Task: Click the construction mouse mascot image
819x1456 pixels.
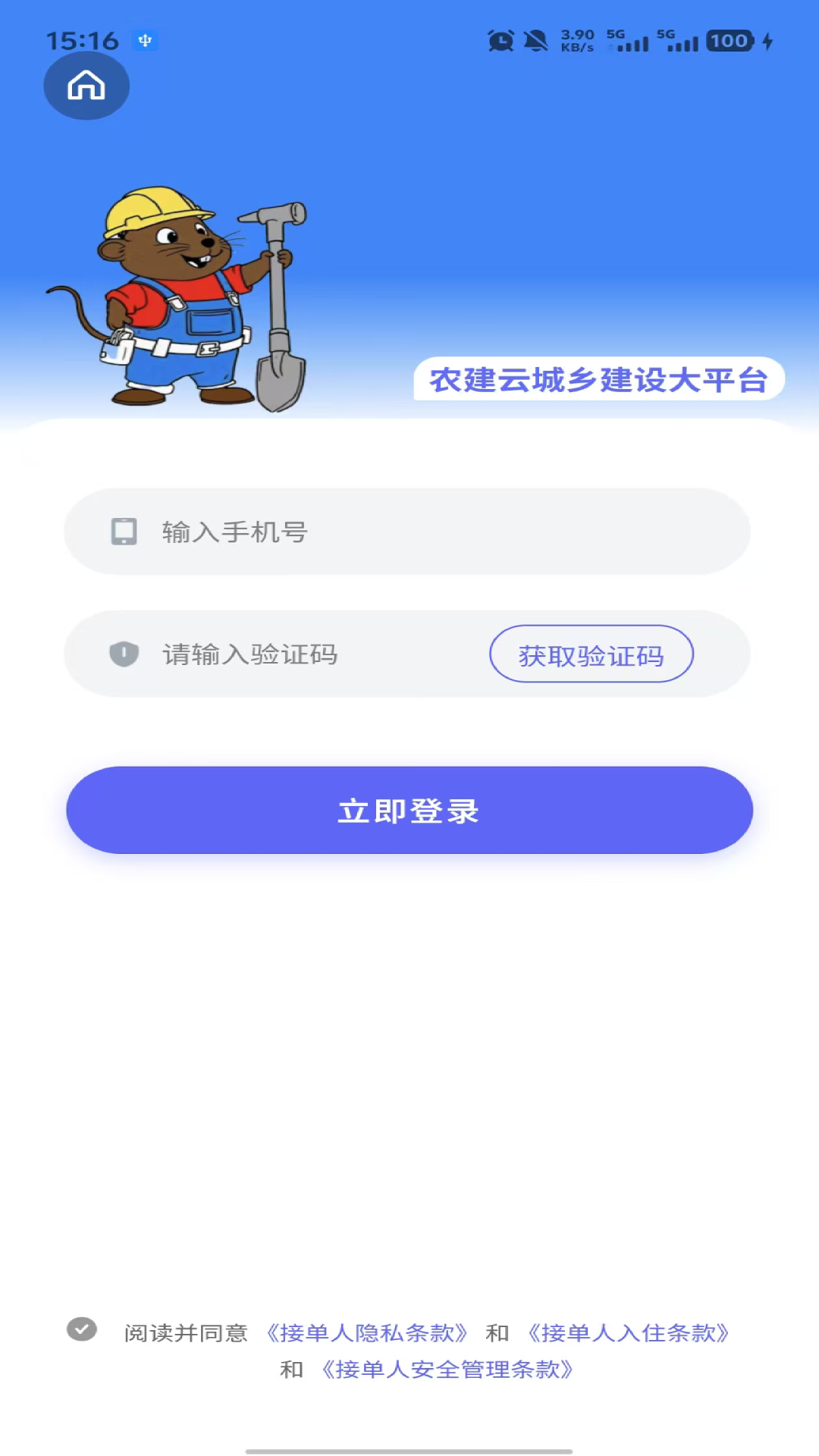Action: 192,296
